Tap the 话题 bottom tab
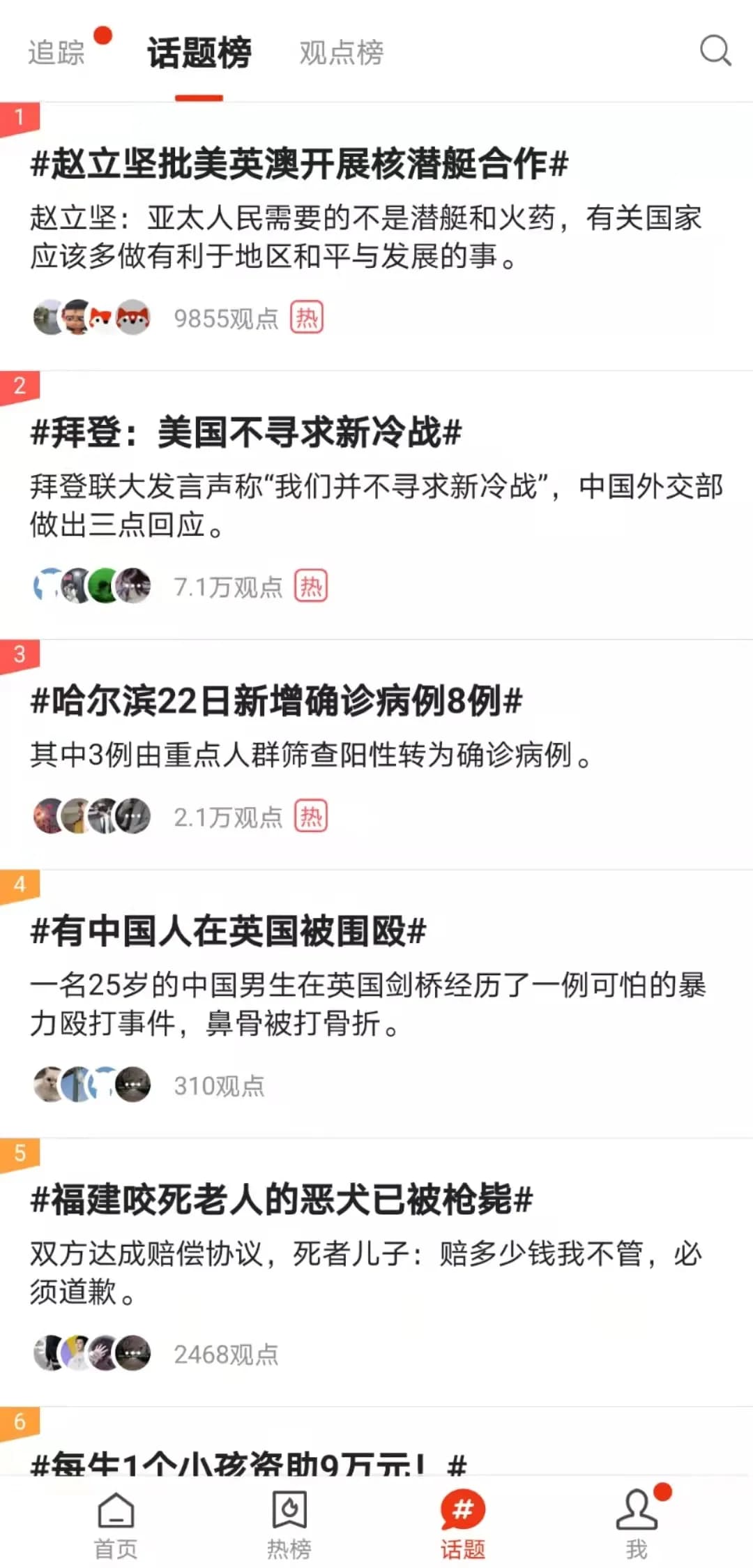This screenshot has height=1568, width=753. (x=462, y=1526)
